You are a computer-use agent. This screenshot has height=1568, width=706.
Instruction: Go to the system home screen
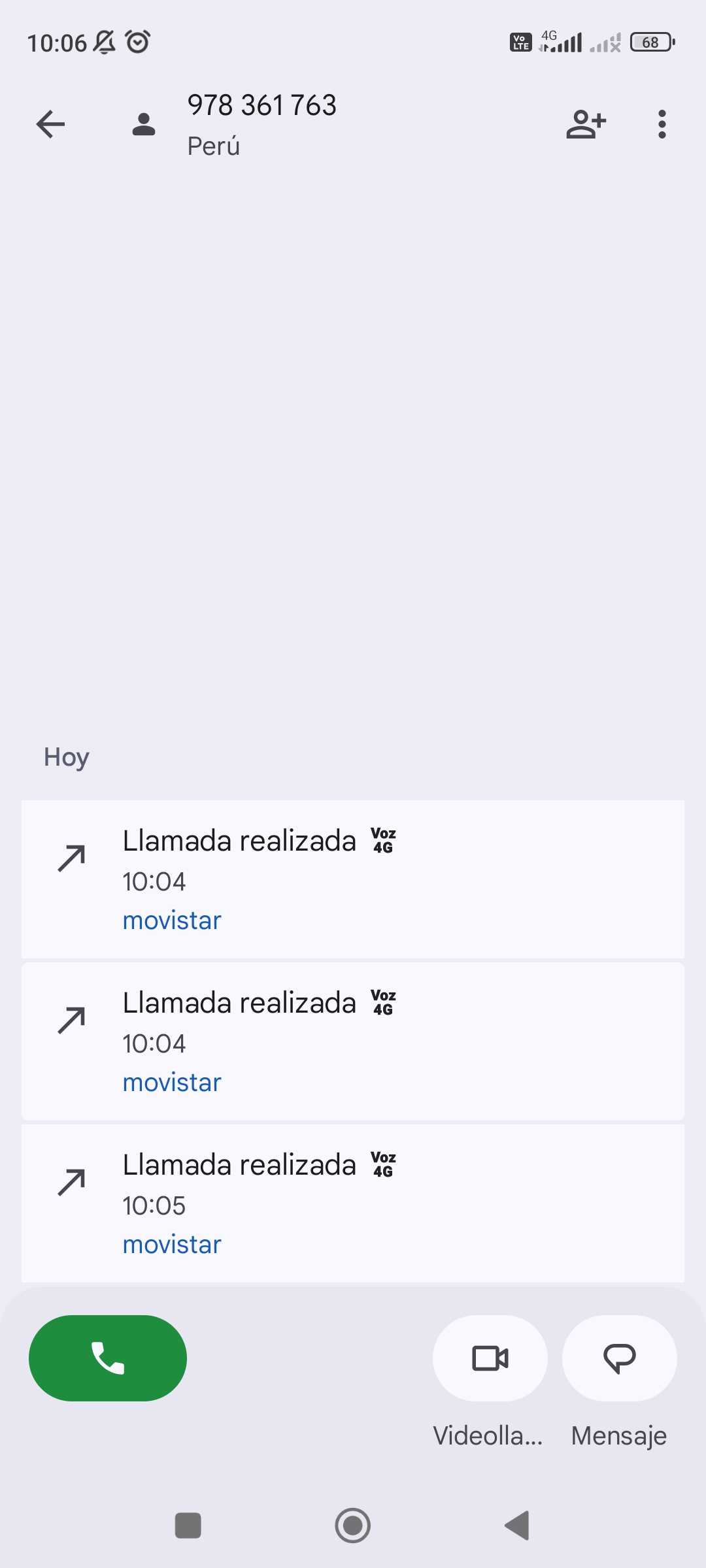pos(353,1526)
